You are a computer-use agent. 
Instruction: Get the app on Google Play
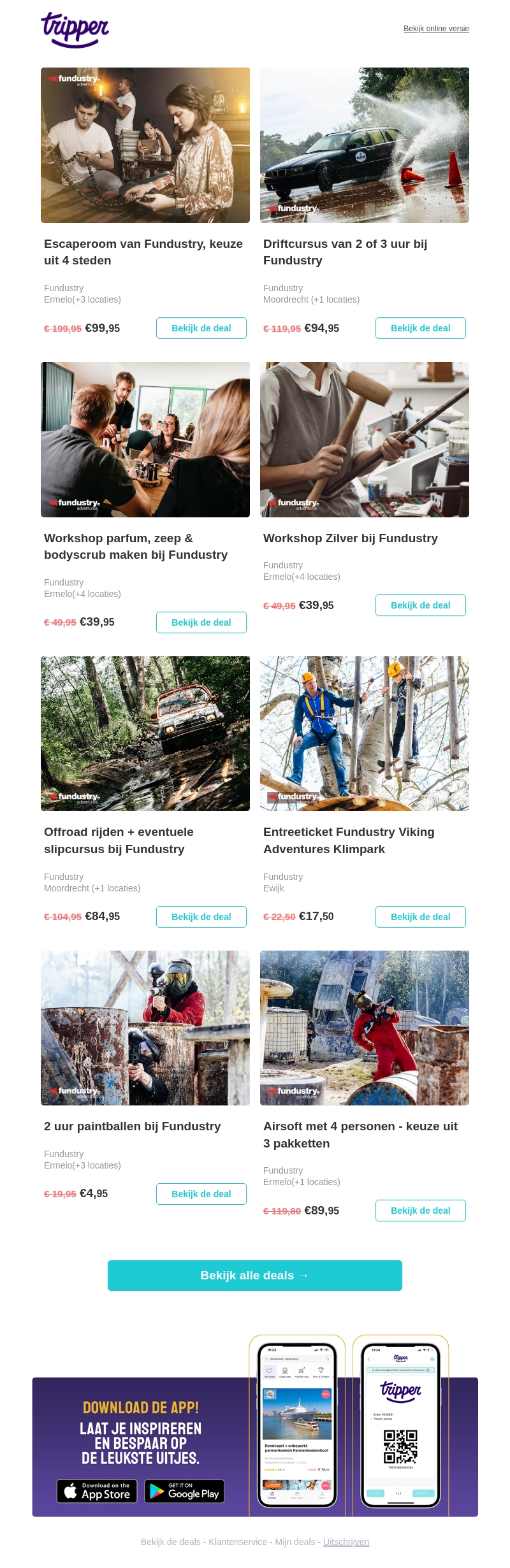(x=184, y=1491)
